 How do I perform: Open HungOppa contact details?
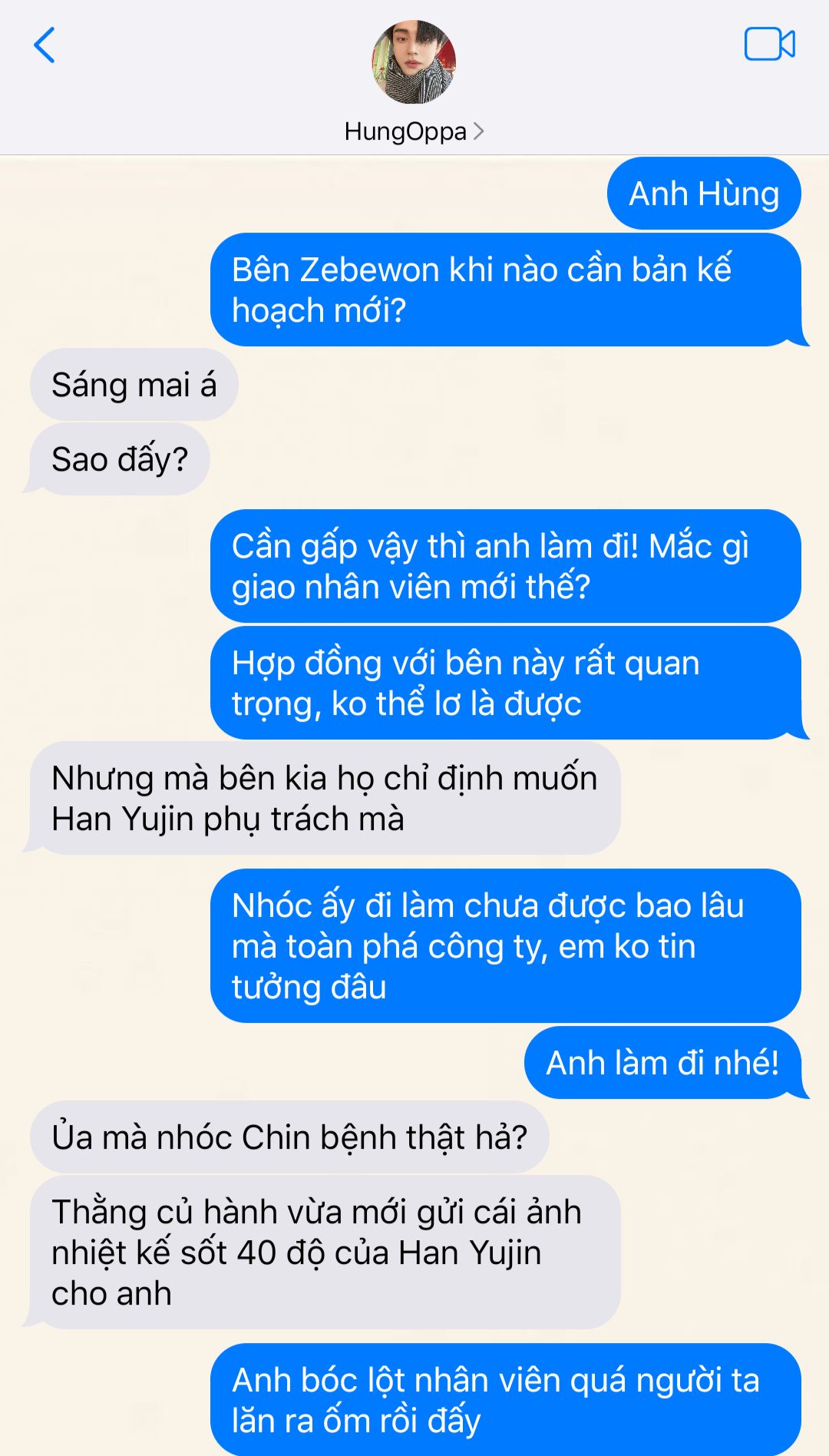(x=414, y=131)
